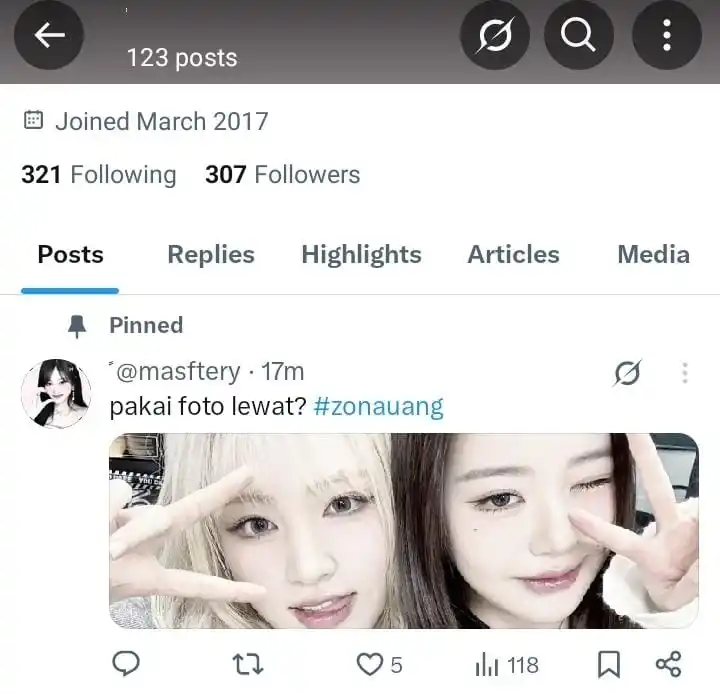Like the pinned post
The width and height of the screenshot is (720, 694).
tap(371, 664)
